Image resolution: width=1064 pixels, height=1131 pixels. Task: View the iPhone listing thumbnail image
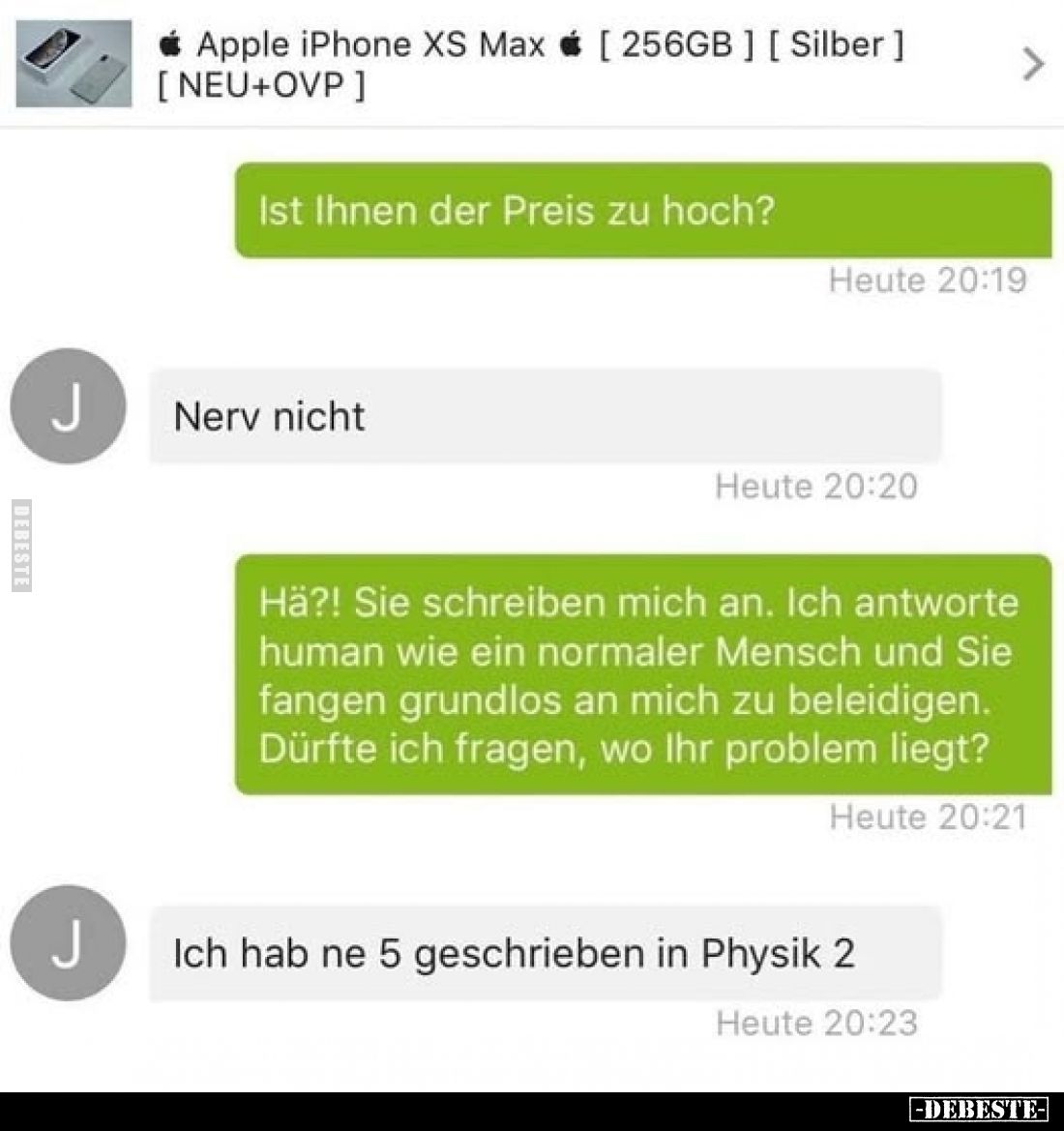point(74,64)
